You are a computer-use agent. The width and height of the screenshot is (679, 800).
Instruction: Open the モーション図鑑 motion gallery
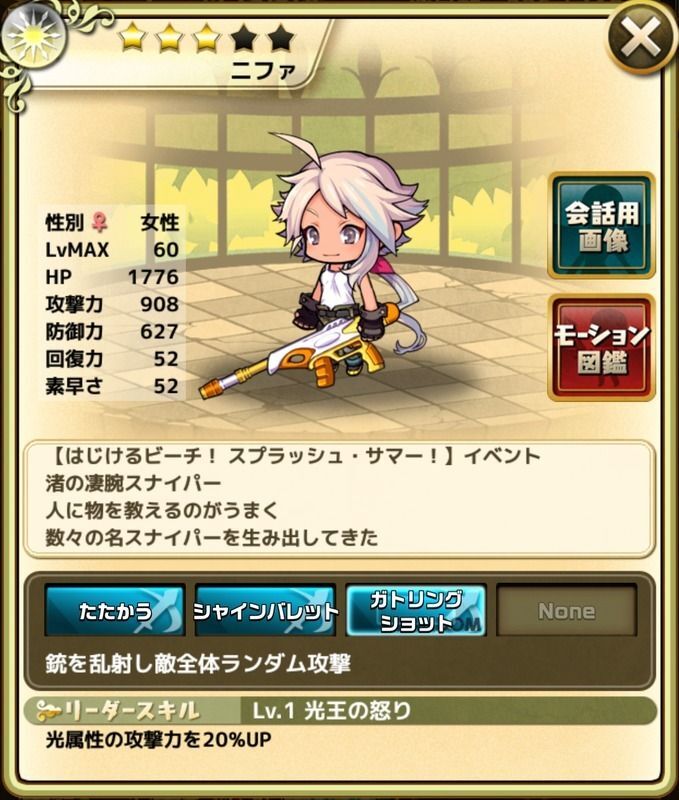[x=601, y=347]
